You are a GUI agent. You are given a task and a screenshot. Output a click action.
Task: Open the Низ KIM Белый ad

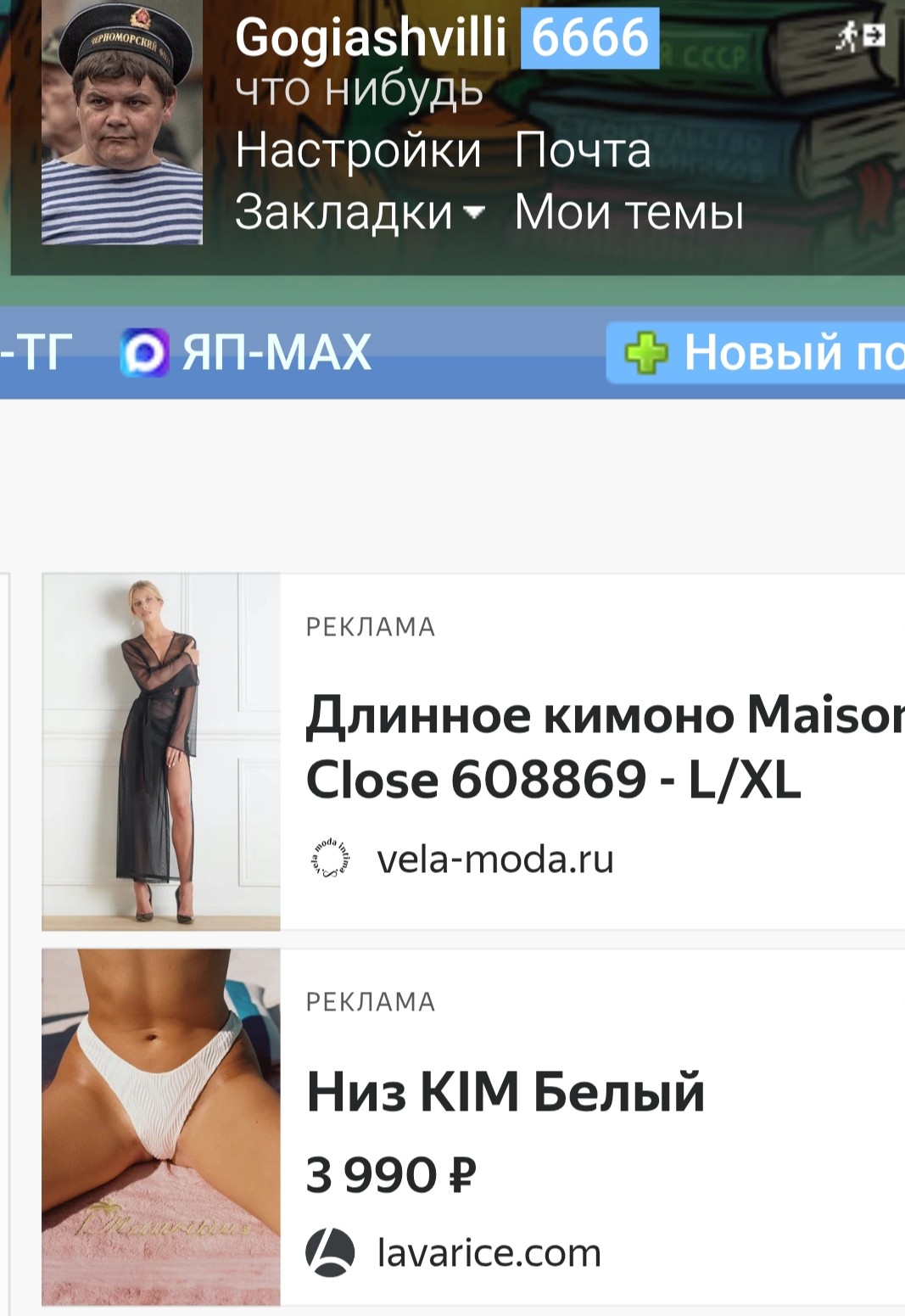(x=473, y=1127)
